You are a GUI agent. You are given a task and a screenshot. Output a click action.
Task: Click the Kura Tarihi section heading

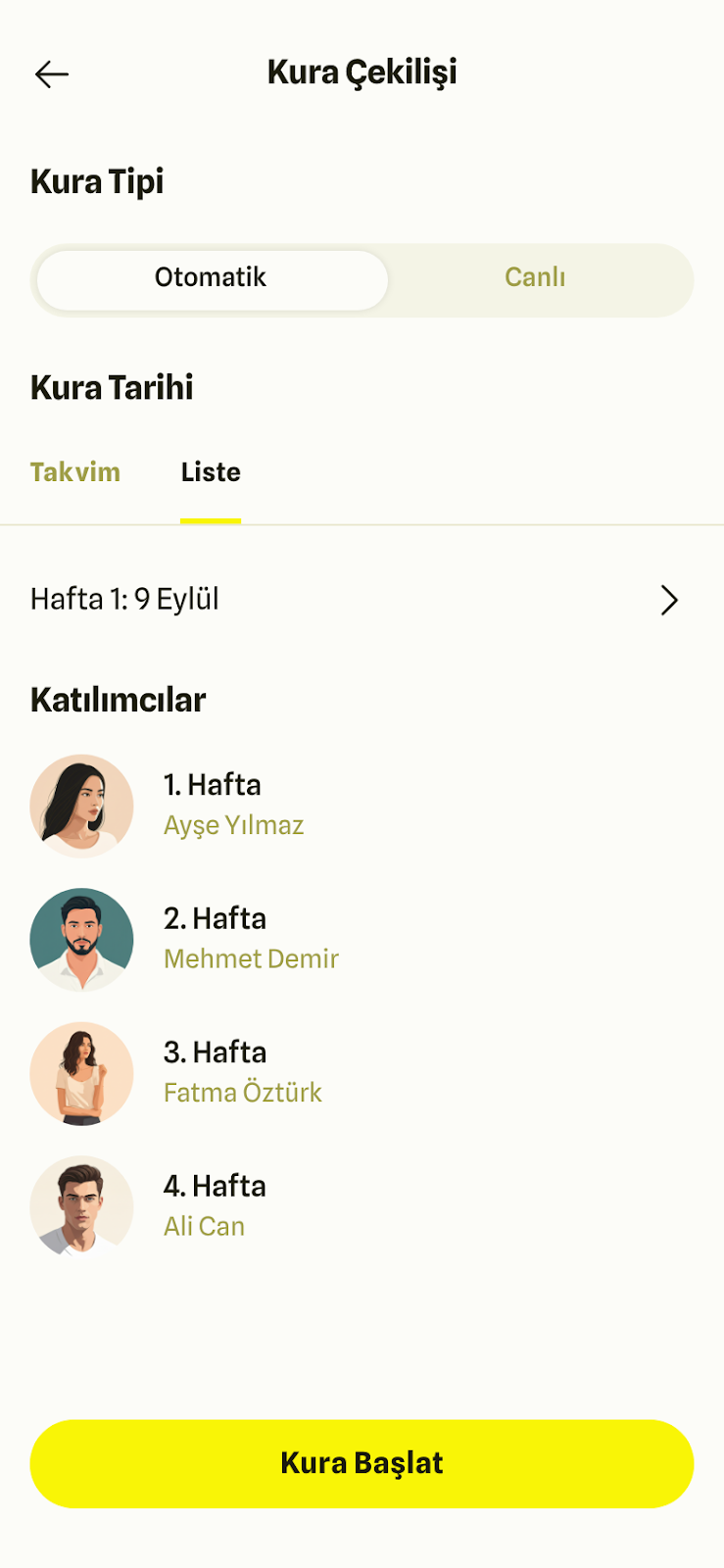pos(112,388)
